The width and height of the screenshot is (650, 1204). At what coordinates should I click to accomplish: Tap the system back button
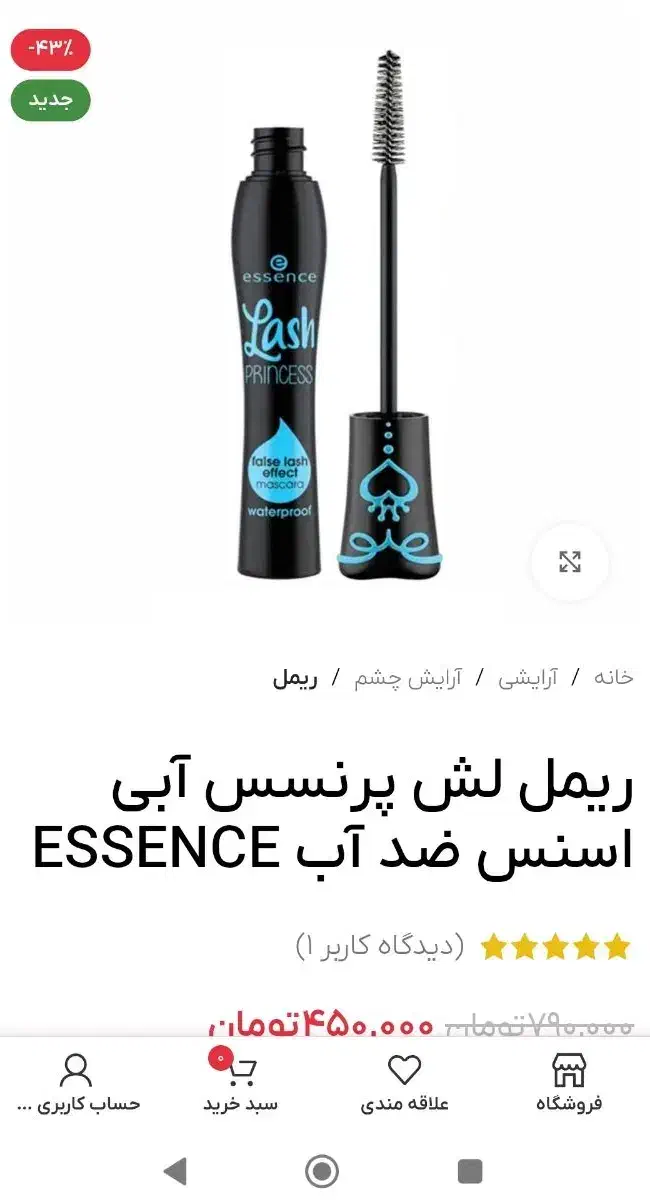175,1170
